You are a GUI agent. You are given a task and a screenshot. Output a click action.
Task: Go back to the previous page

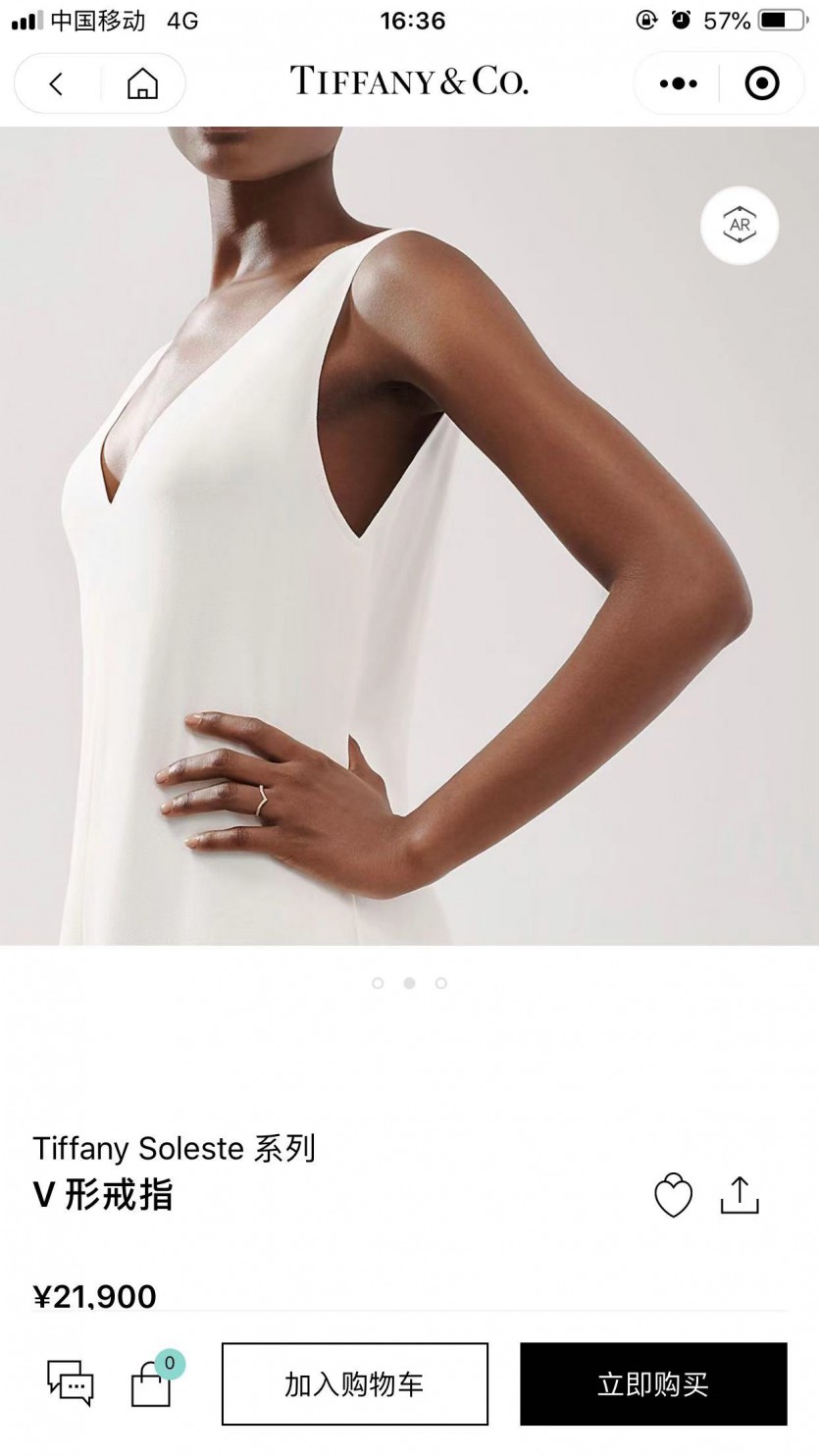[x=56, y=84]
